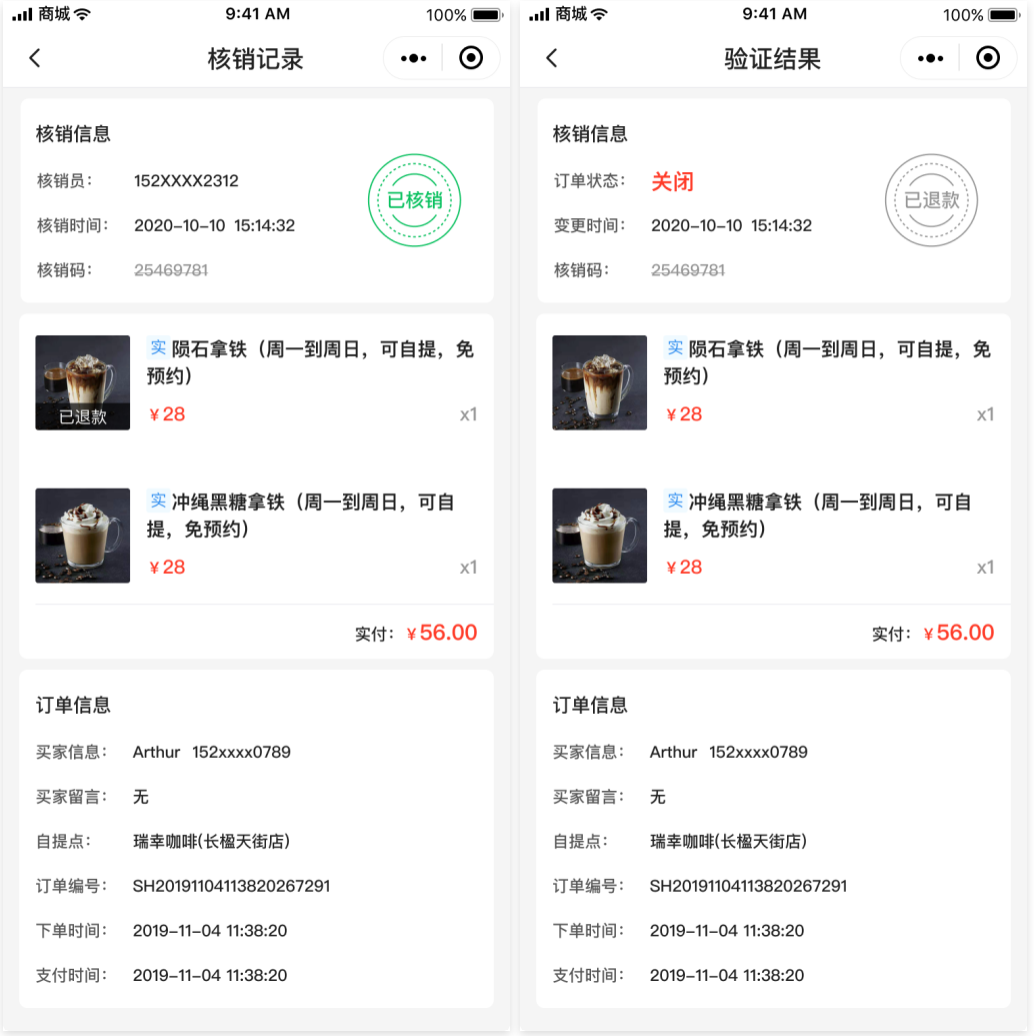Tap the pickup point 瑞幸咖啡(长楹天街店)
The image size is (1034, 1036).
coord(212,841)
